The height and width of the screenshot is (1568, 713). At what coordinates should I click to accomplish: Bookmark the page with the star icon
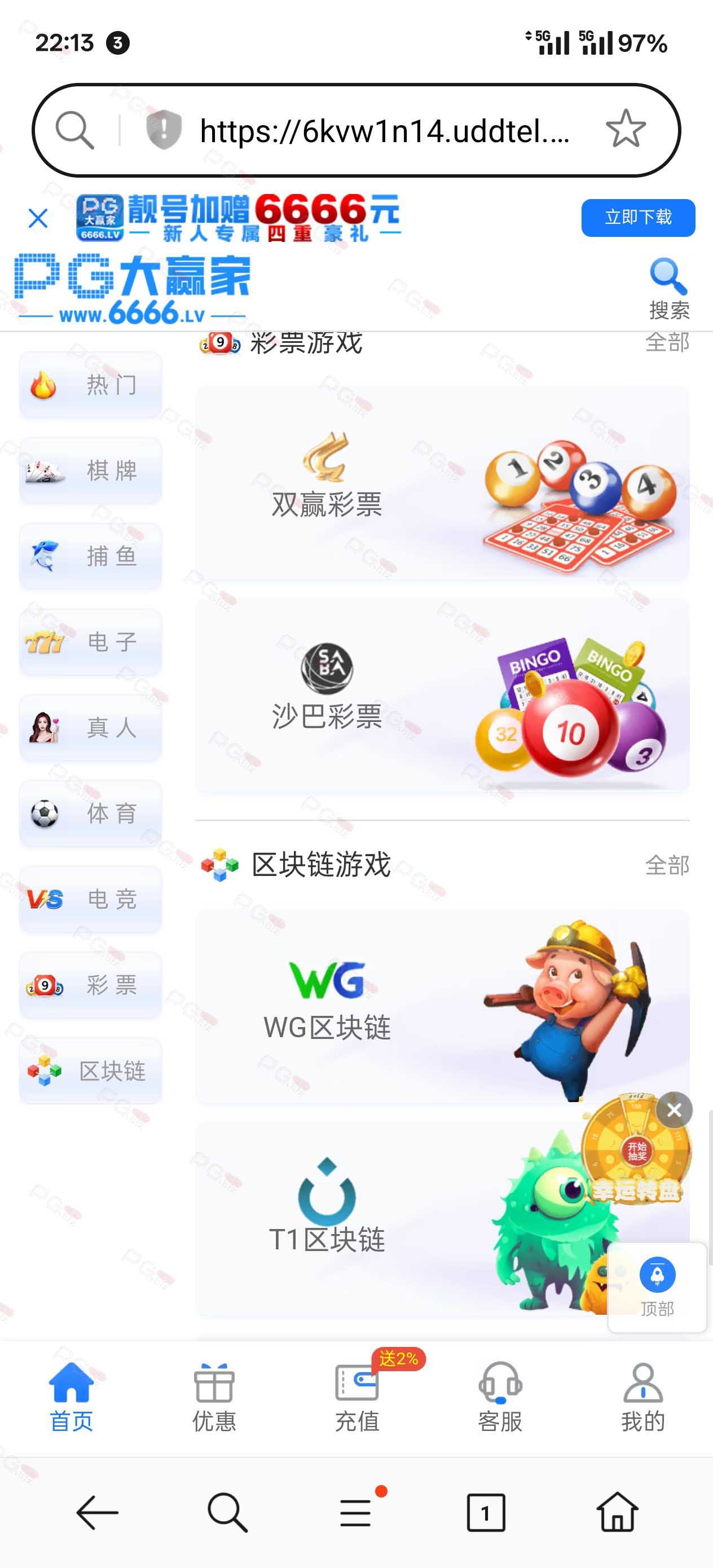coord(626,130)
